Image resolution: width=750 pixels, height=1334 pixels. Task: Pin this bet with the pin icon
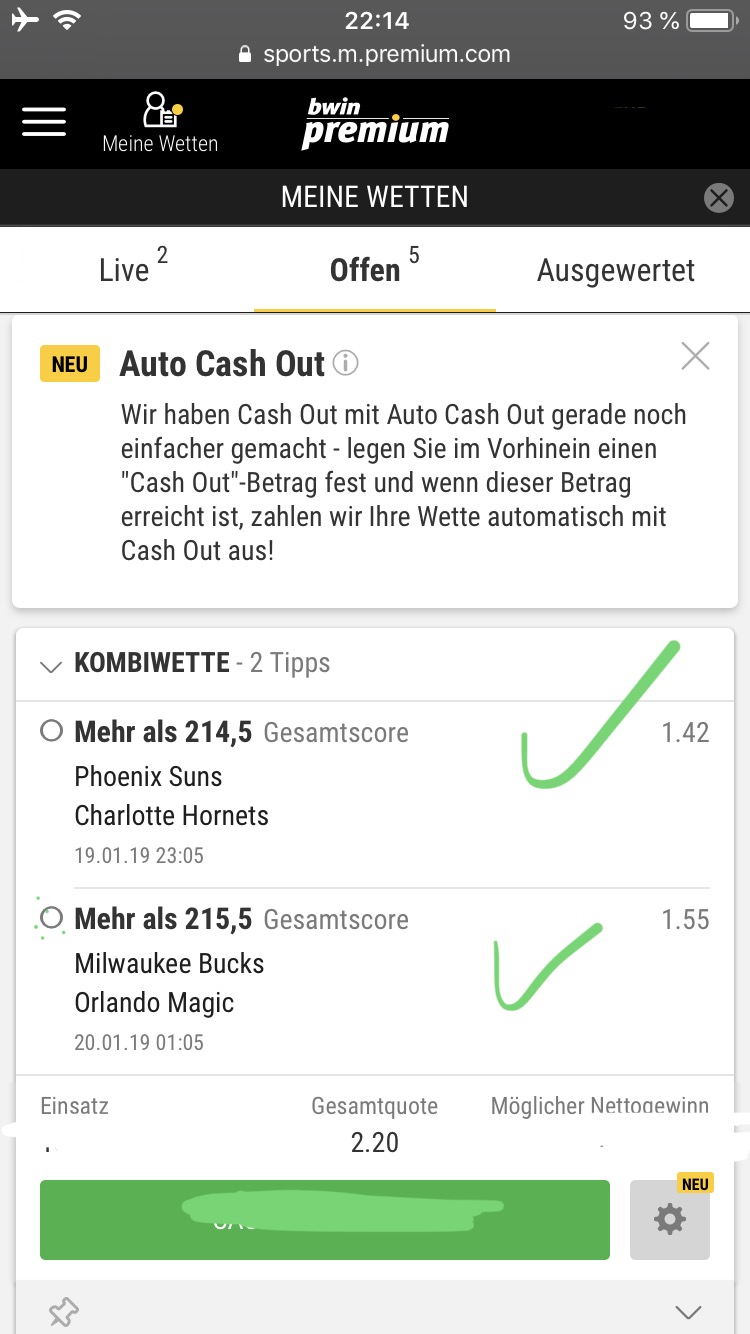click(64, 1311)
